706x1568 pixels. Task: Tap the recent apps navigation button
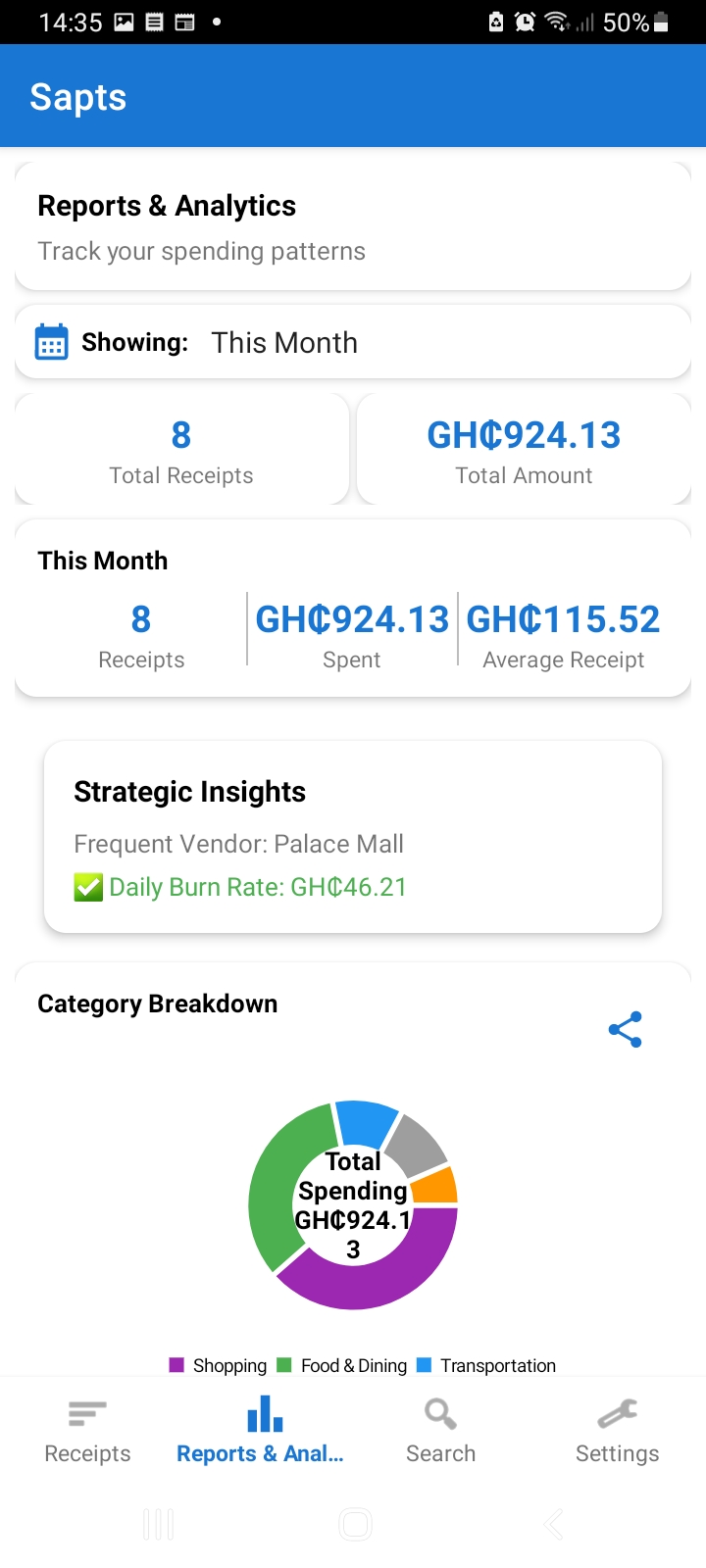pos(158,1523)
